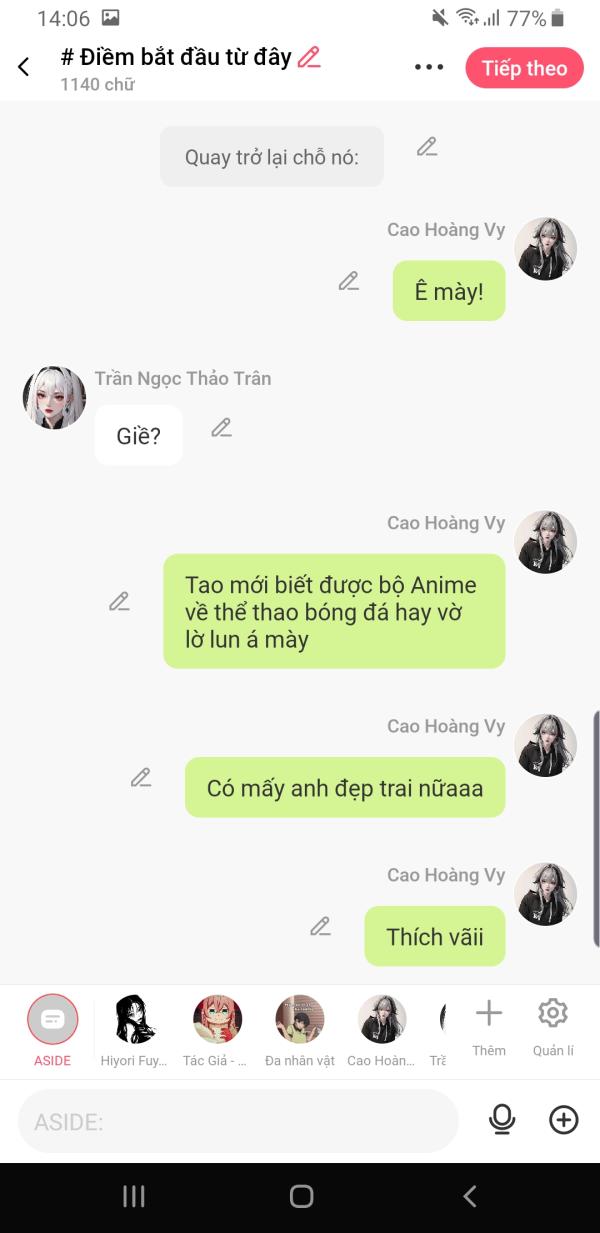This screenshot has width=600, height=1233.
Task: Edit the 'Có mấy anh đẹp trai nữaaa' message
Action: (141, 777)
